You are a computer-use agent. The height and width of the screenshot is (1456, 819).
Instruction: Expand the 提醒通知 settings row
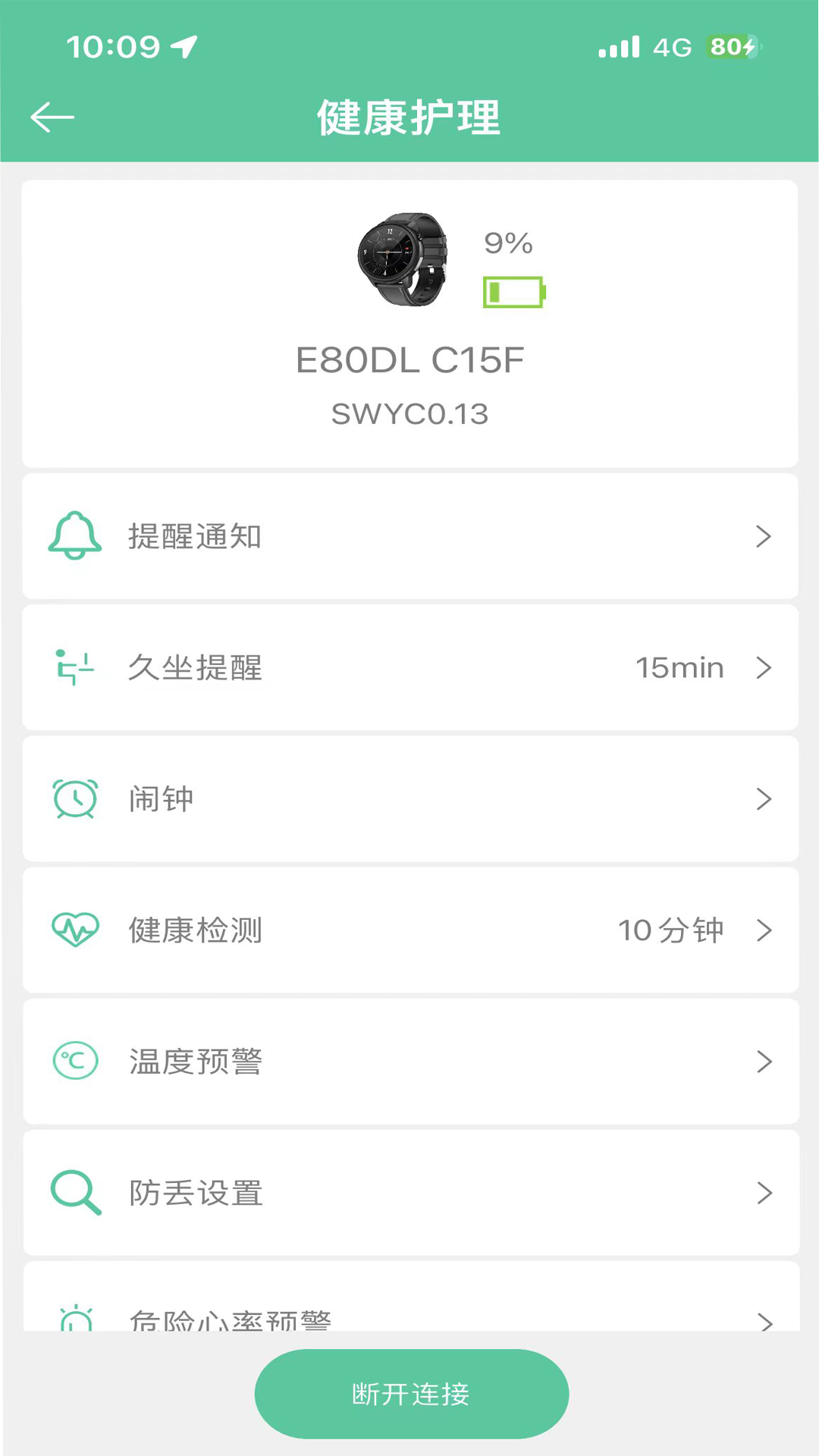click(409, 536)
